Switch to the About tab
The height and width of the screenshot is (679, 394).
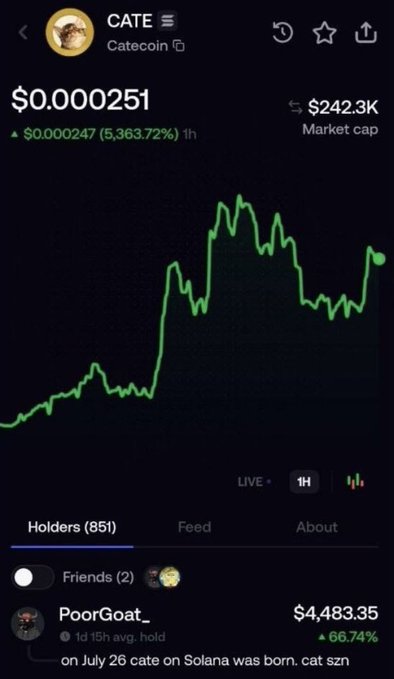(317, 527)
